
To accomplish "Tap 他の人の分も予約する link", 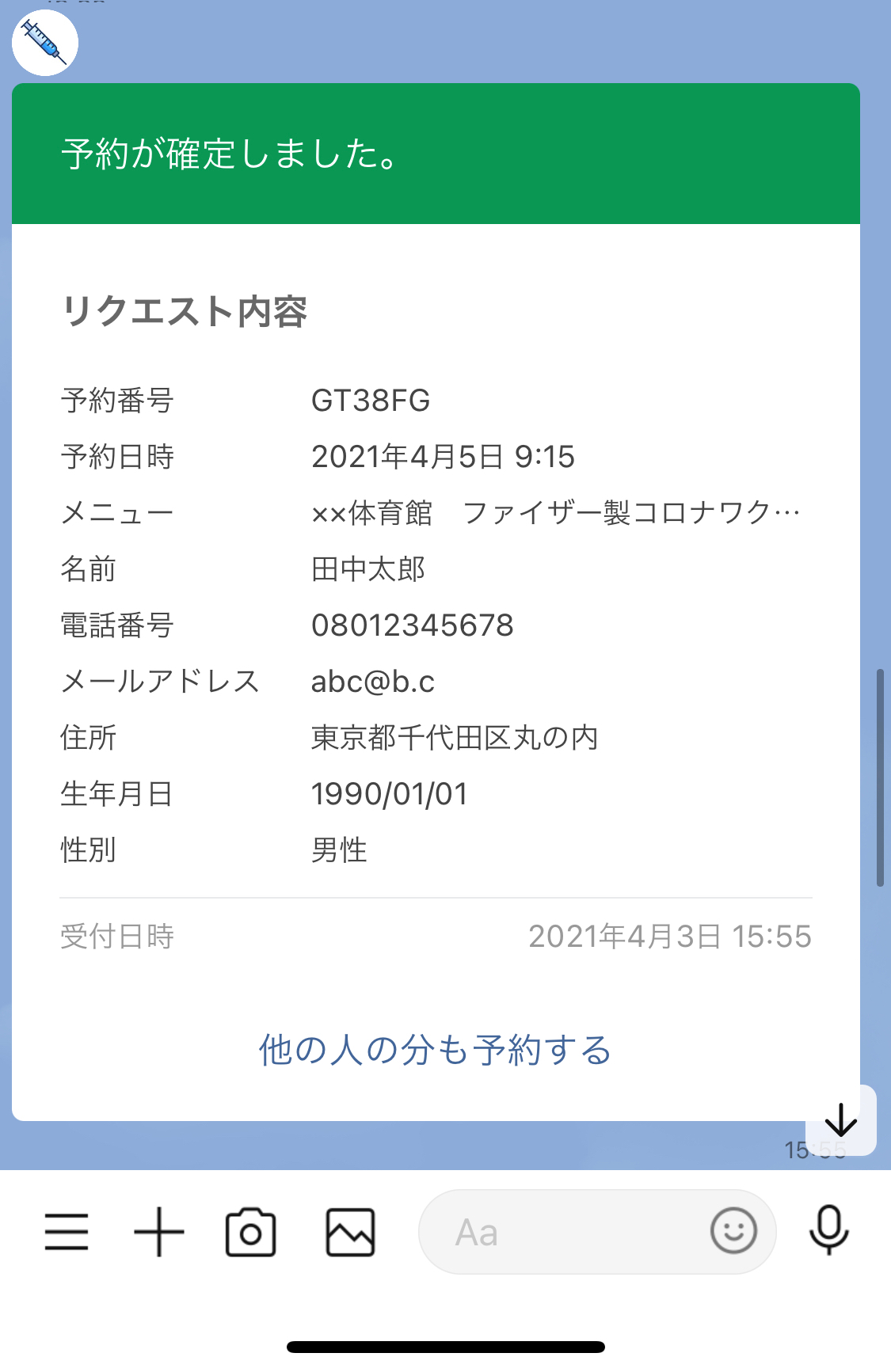I will point(436,1051).
